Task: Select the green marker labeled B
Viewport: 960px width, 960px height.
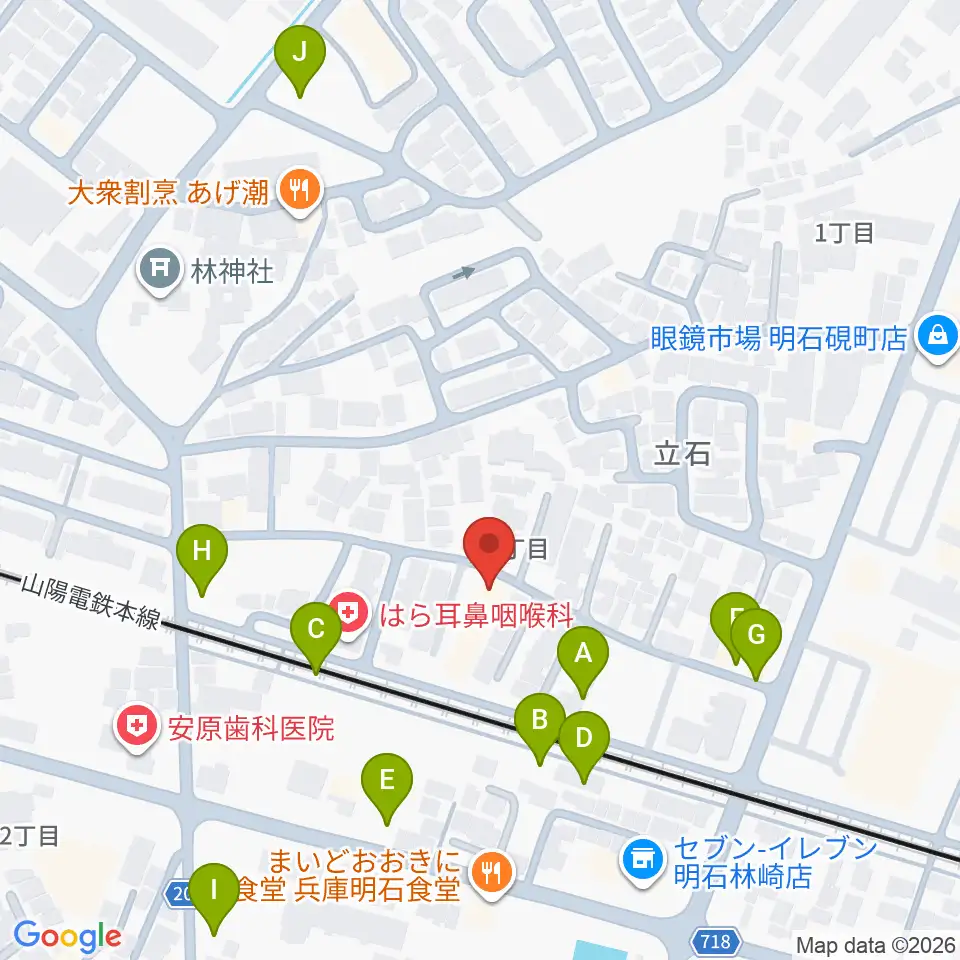Action: click(539, 728)
